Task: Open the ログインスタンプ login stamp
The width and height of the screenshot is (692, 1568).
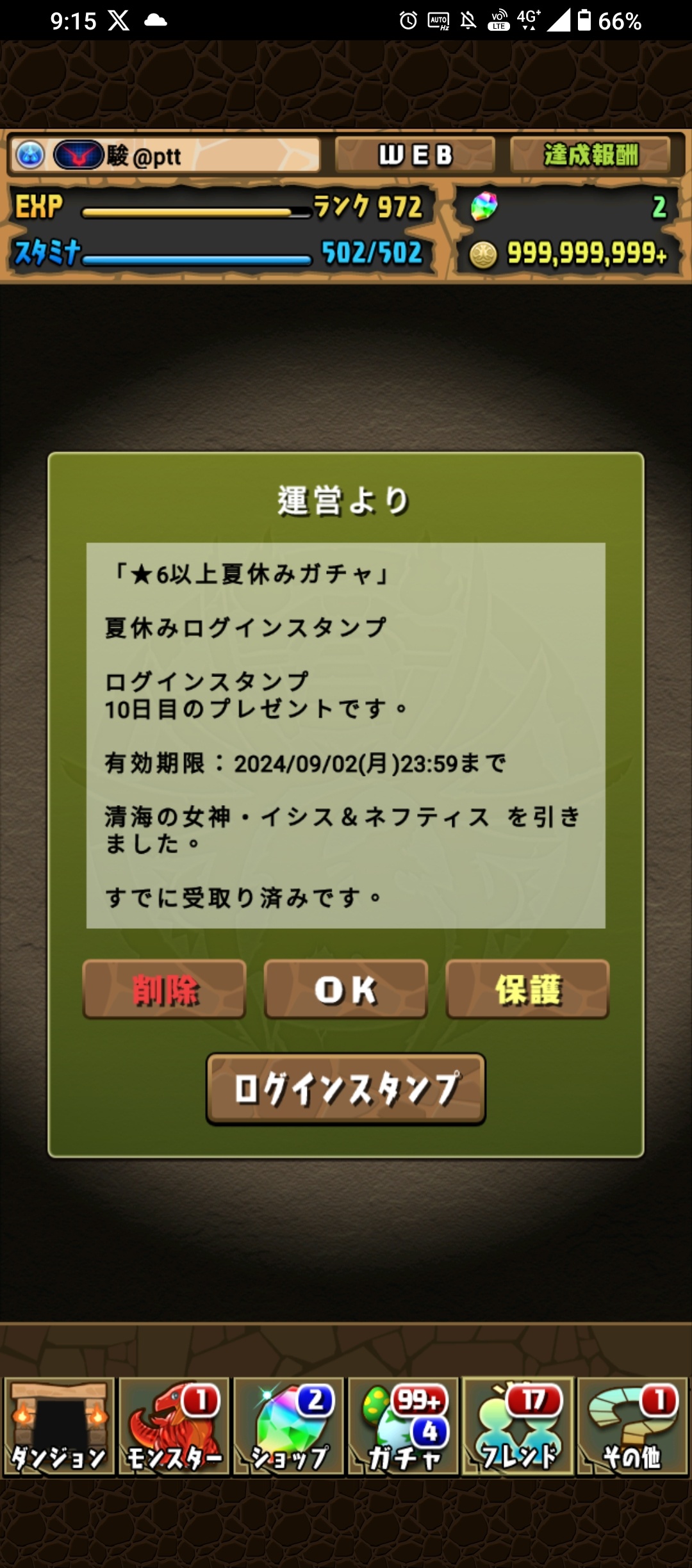Action: pyautogui.click(x=345, y=1089)
